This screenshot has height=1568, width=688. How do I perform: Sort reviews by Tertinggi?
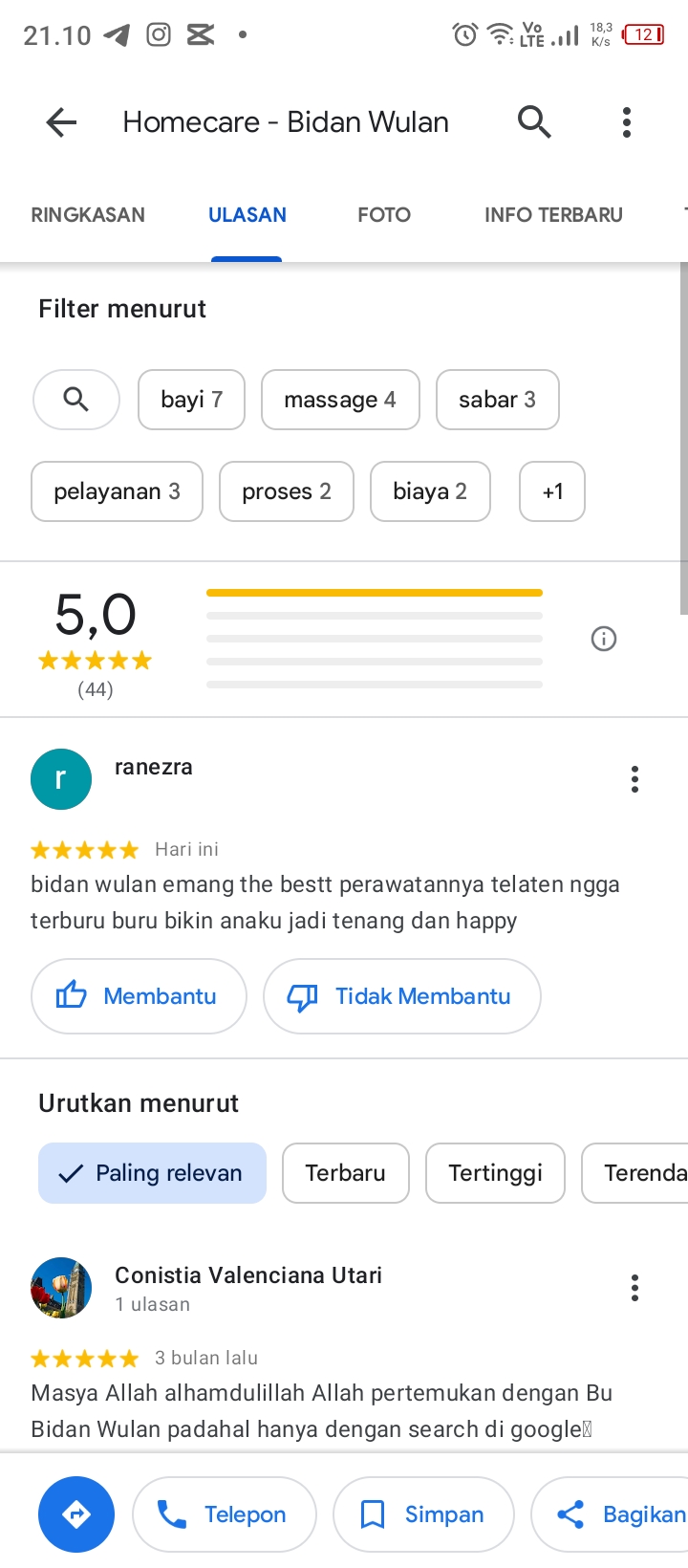(495, 1173)
